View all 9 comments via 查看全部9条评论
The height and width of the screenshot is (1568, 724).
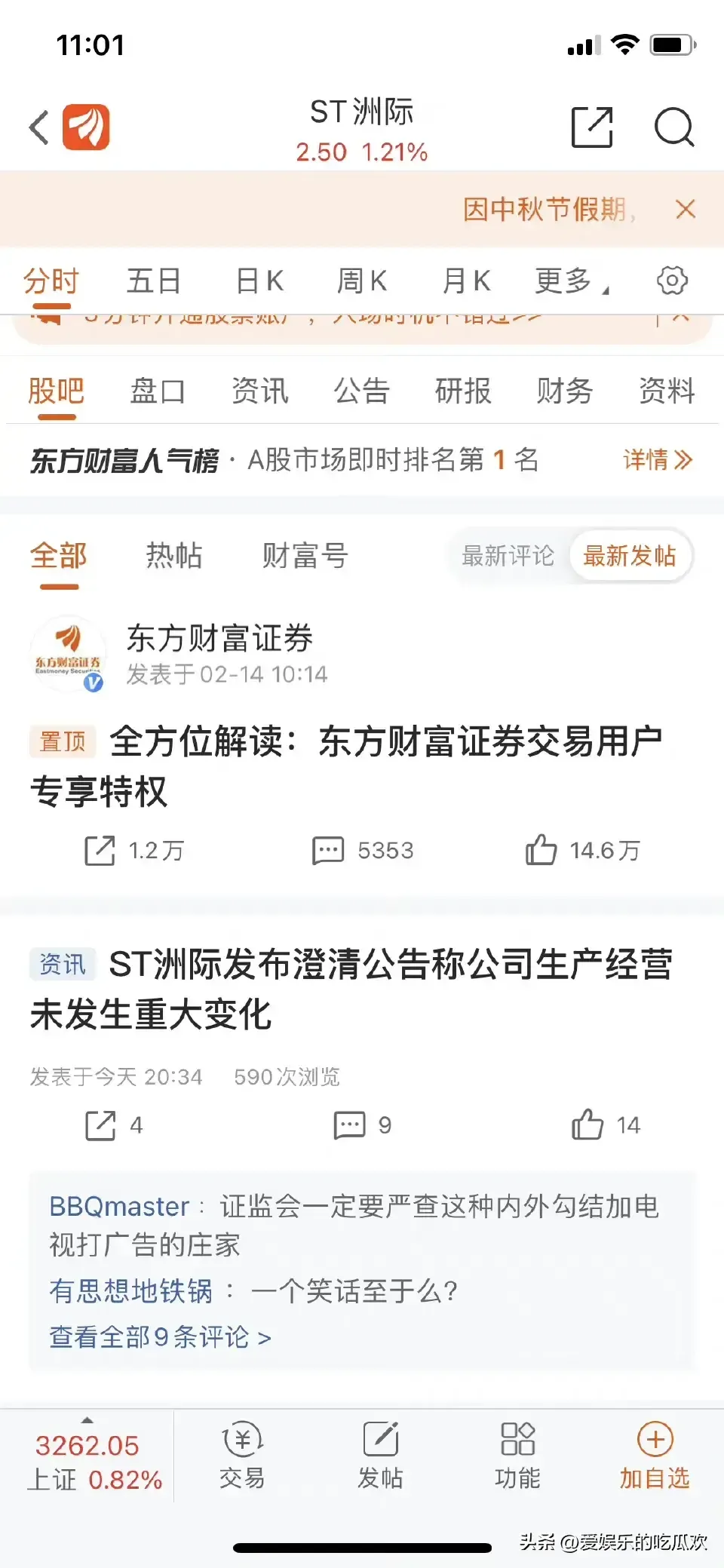point(160,1337)
